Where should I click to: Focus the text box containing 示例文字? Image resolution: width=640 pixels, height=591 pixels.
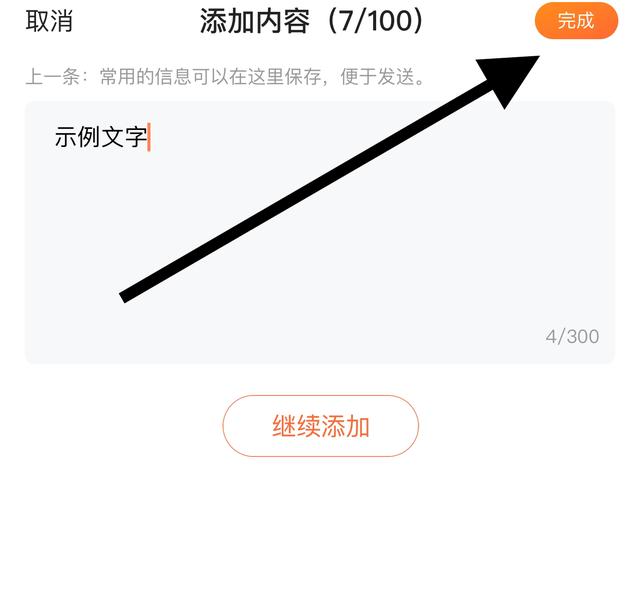tap(320, 232)
